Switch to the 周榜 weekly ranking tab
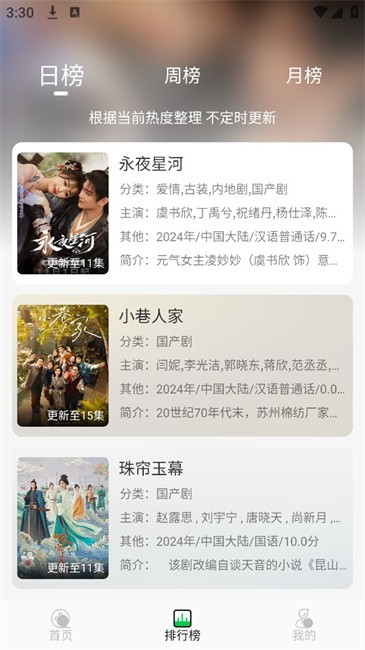This screenshot has height=650, width=365. pyautogui.click(x=182, y=75)
